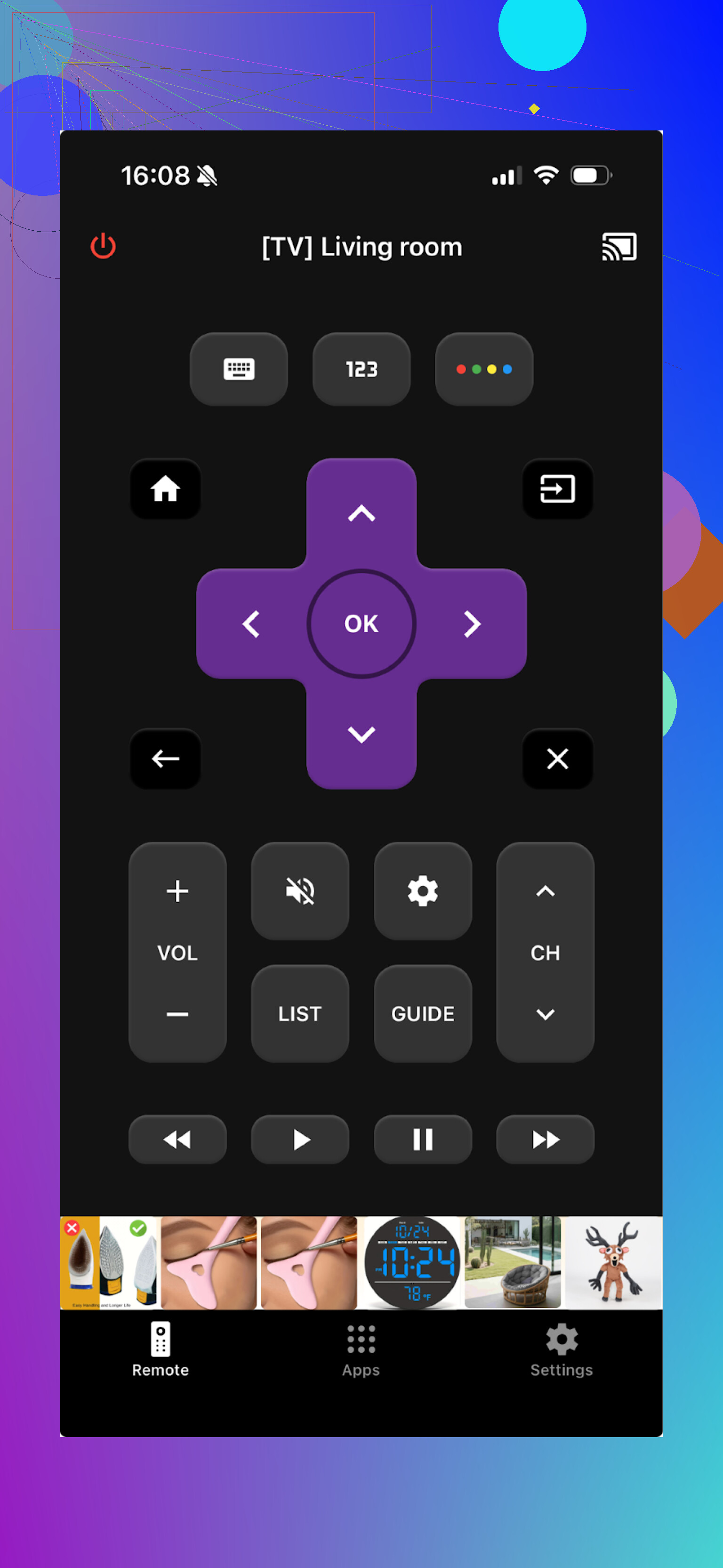Turn the TV off with the power icon
Viewport: 723px width, 1568px height.
(103, 247)
